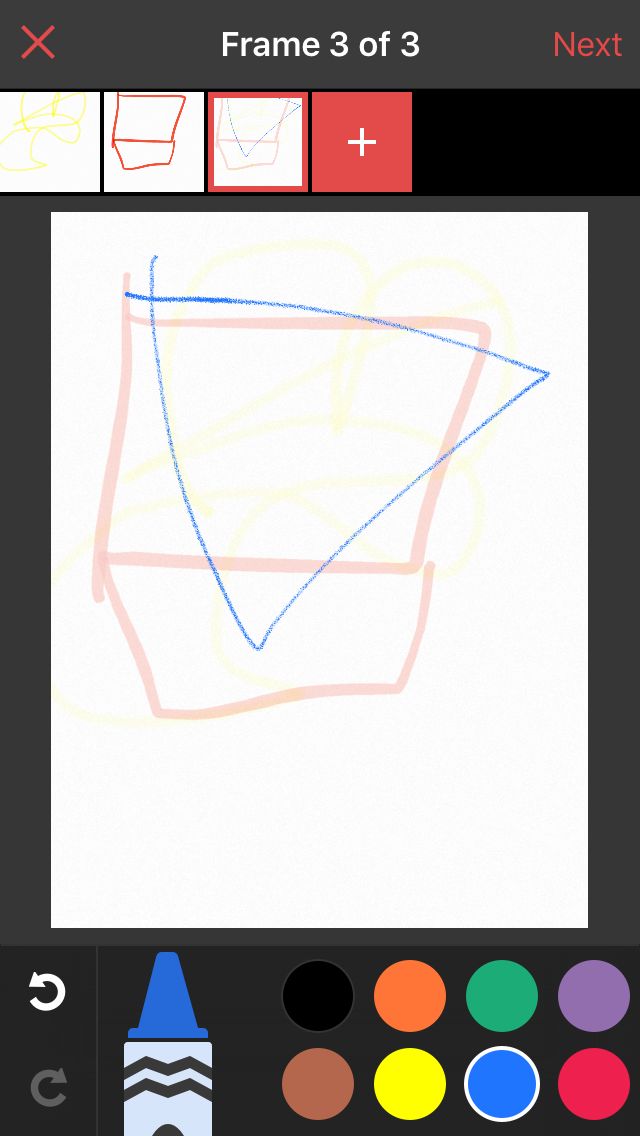The width and height of the screenshot is (640, 1136).
Task: Choose the orange color swatch
Action: click(410, 996)
